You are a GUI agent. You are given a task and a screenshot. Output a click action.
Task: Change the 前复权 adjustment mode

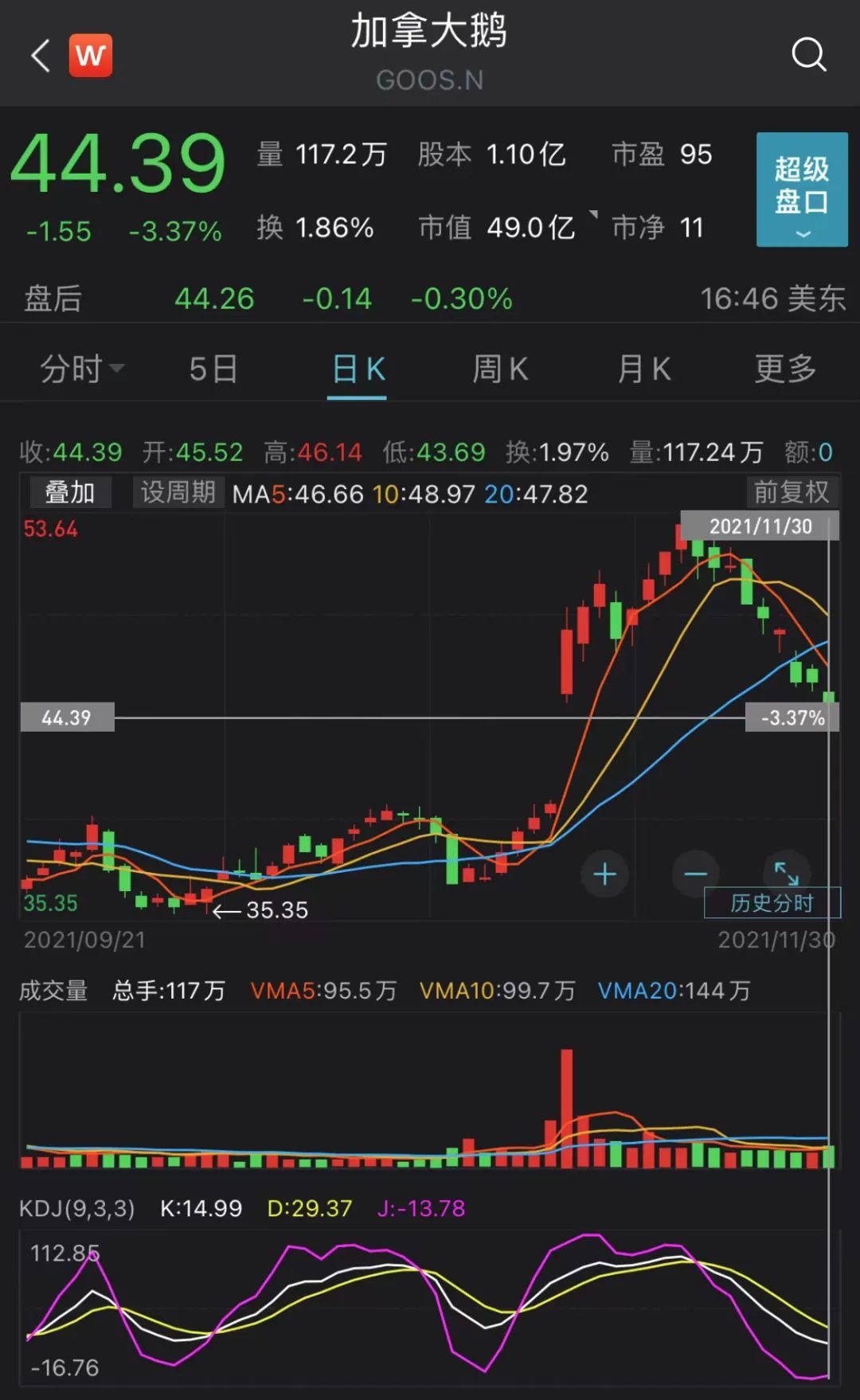pos(791,493)
